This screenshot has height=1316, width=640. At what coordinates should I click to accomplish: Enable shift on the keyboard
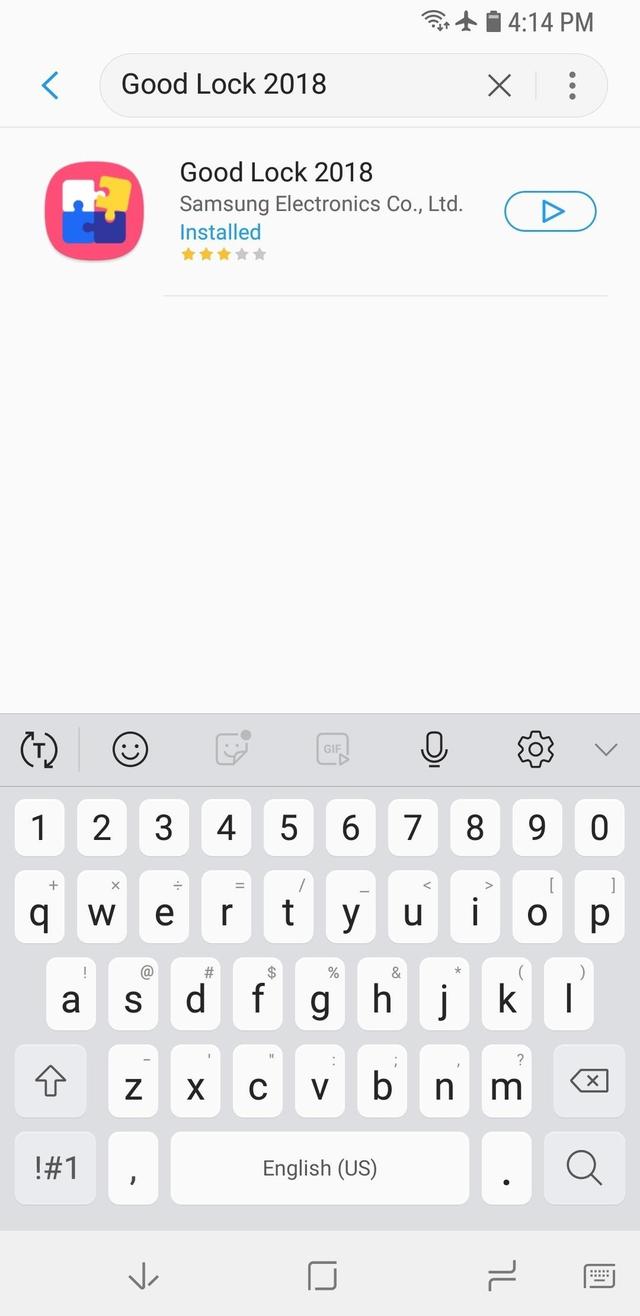coord(51,1081)
